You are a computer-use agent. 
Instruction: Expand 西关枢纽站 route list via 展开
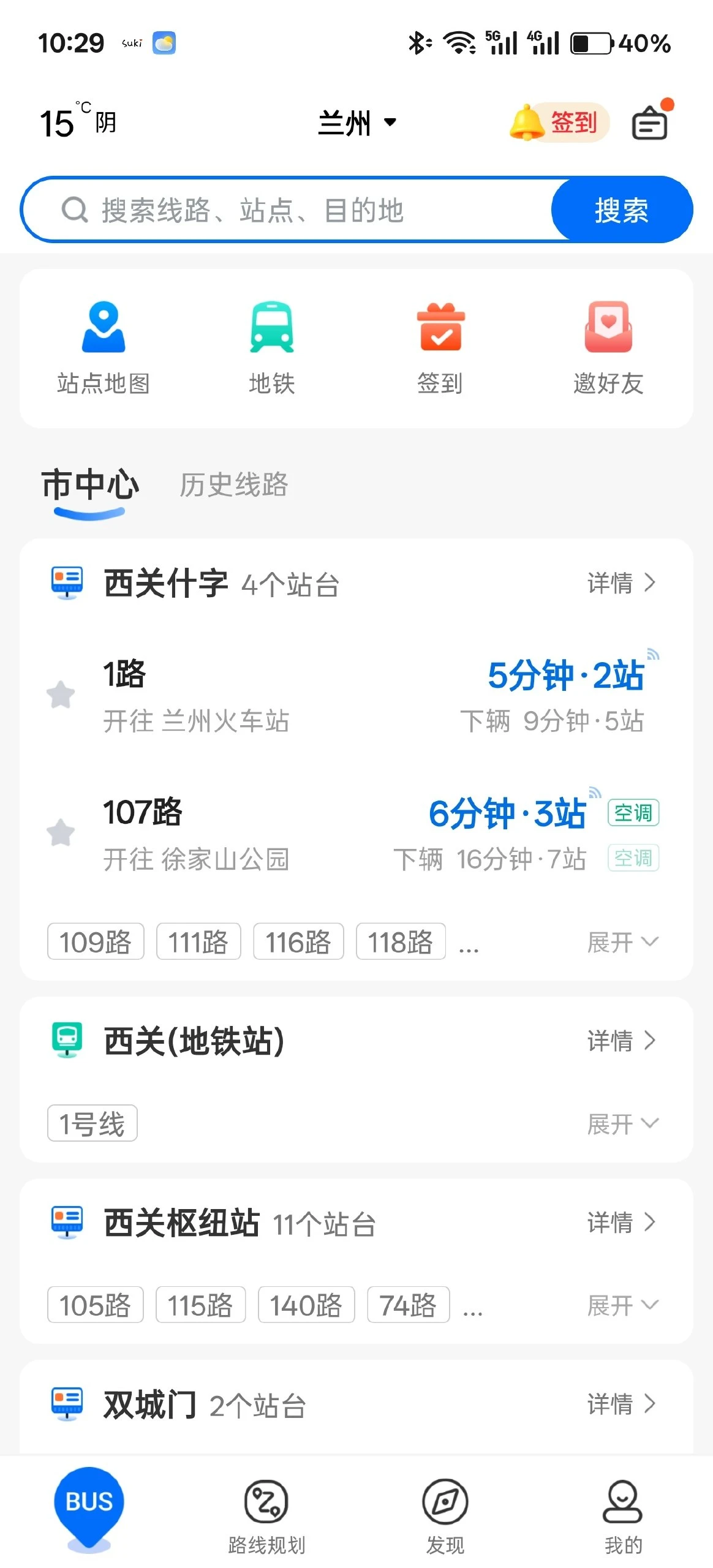624,1305
